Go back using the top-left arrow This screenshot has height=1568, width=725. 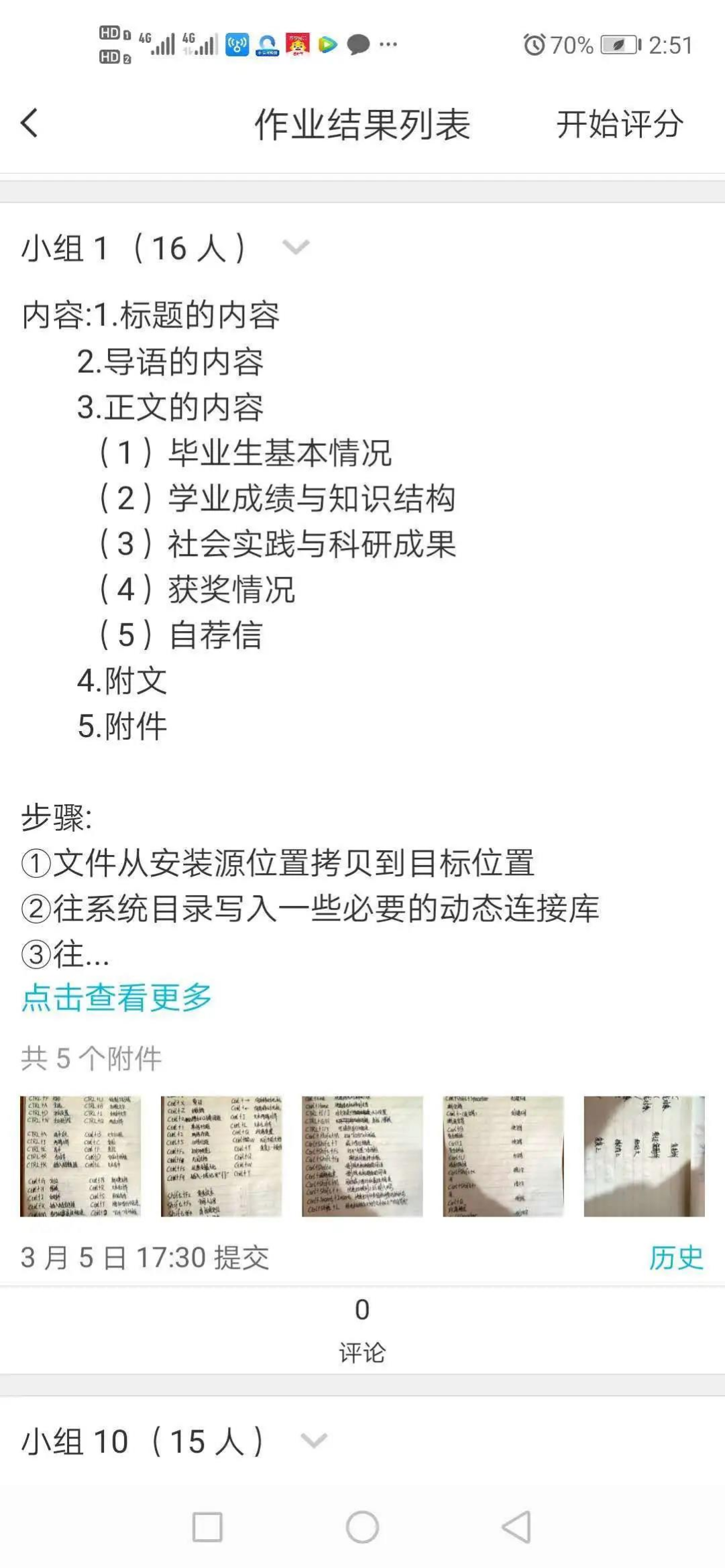(30, 123)
